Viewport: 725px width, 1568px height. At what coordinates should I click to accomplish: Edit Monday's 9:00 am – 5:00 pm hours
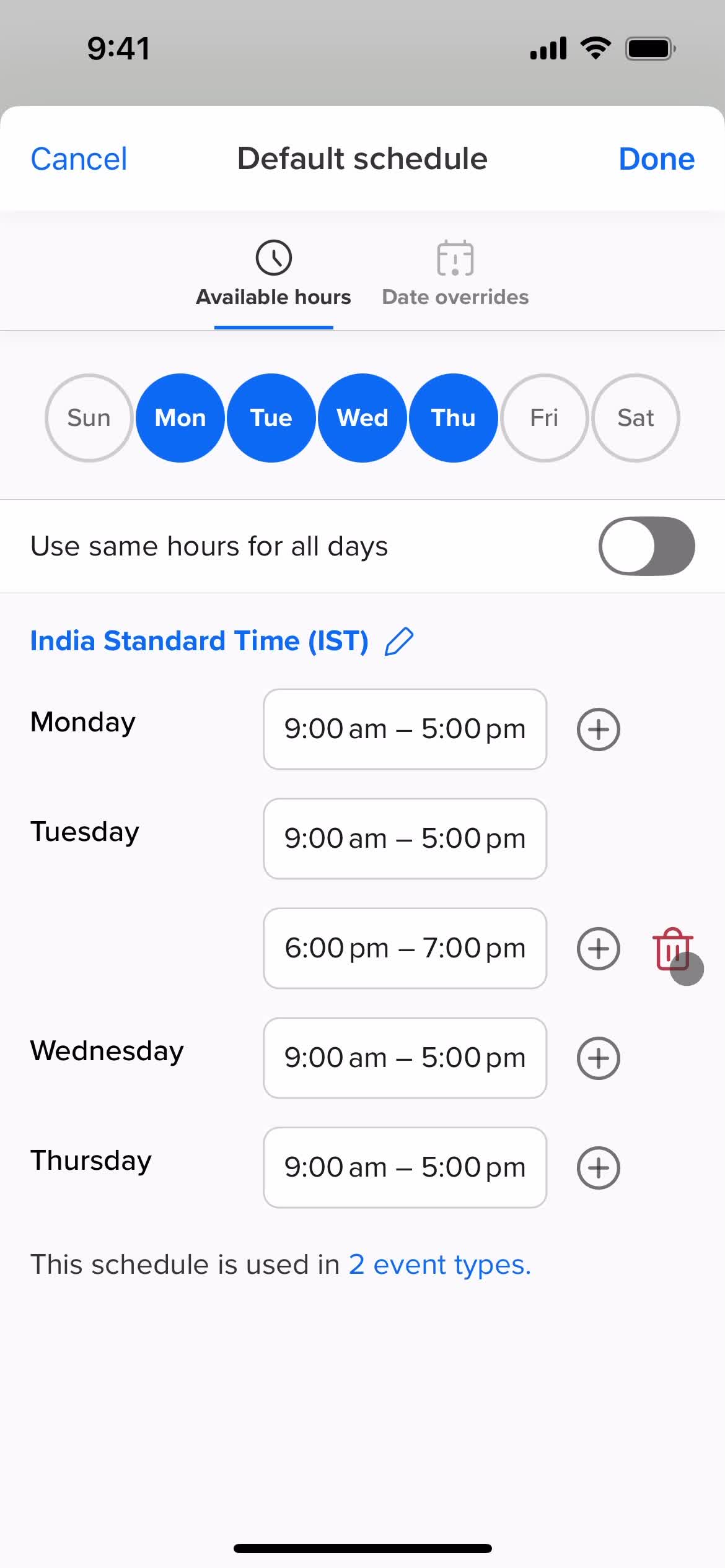405,729
